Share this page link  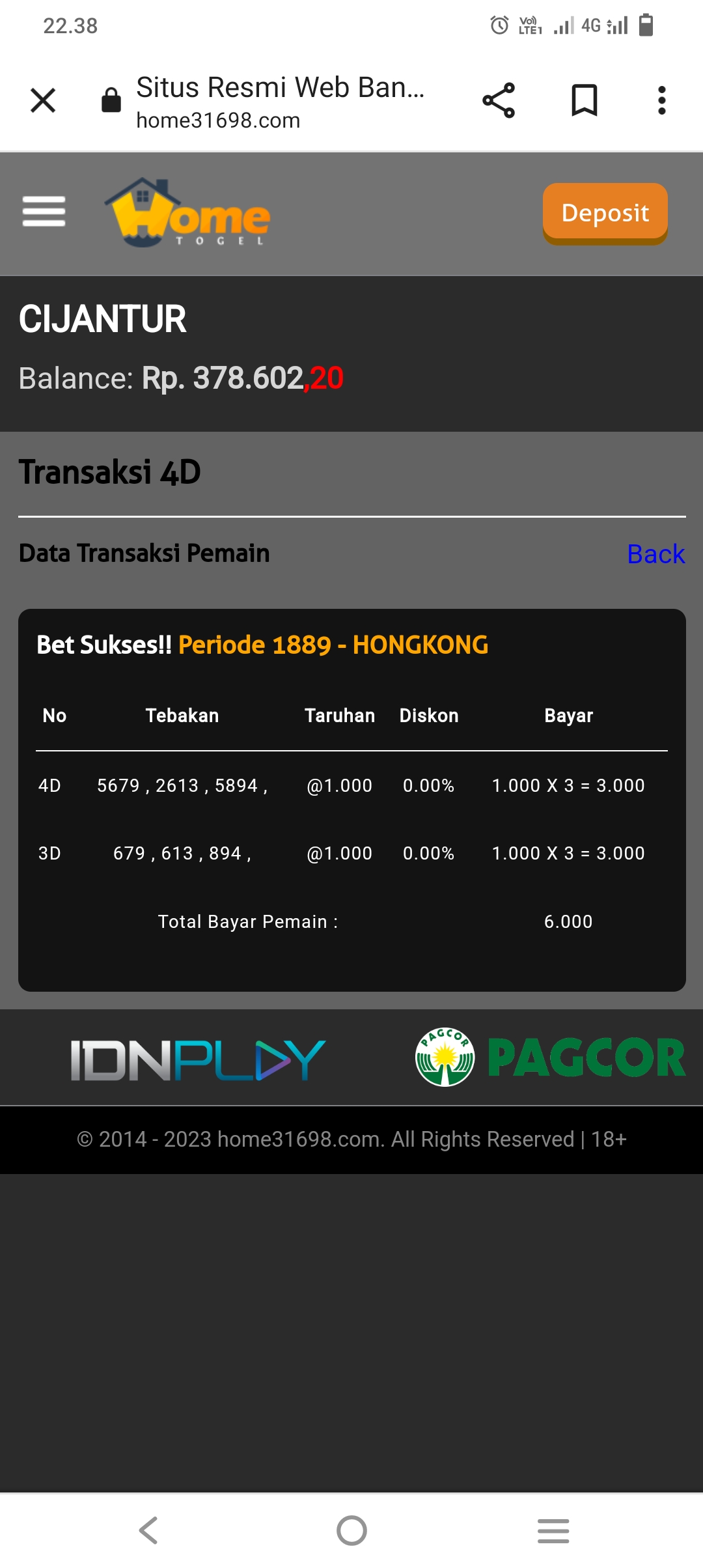[x=499, y=101]
